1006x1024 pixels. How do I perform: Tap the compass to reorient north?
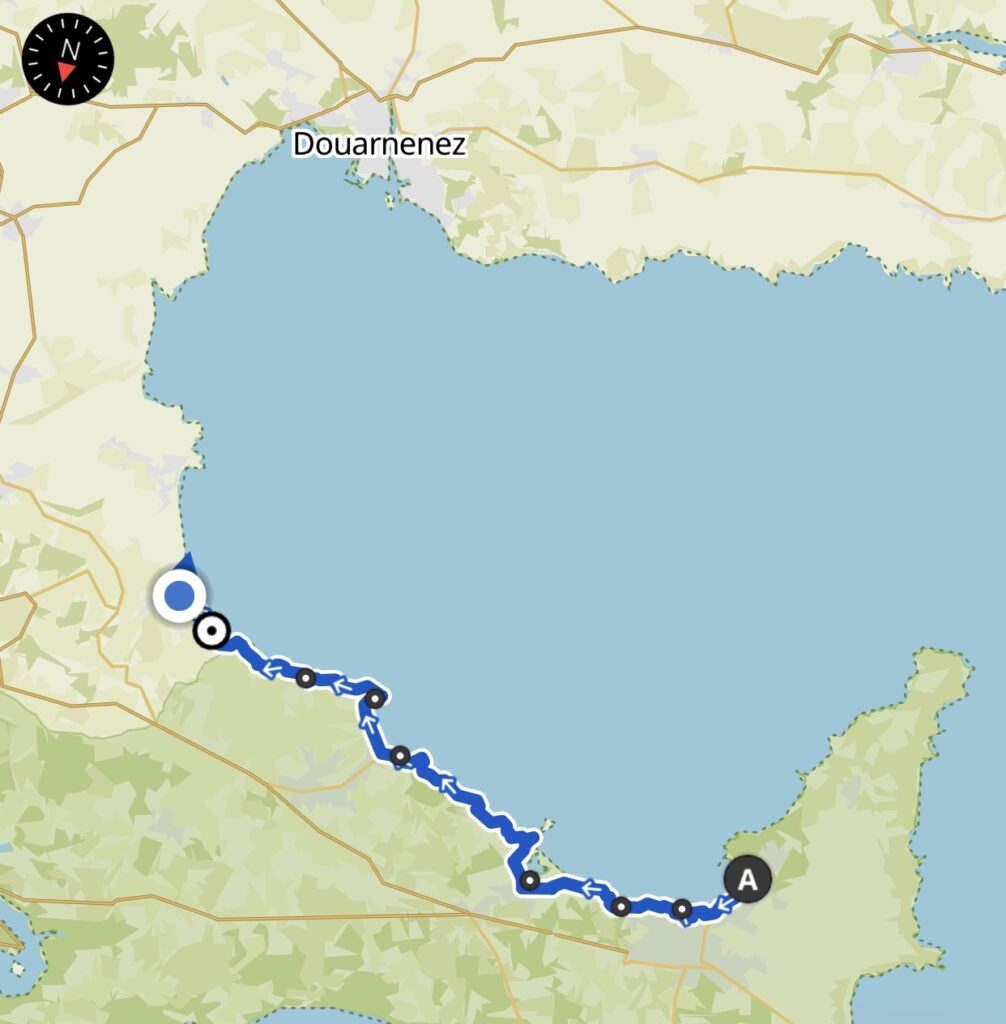pyautogui.click(x=68, y=58)
